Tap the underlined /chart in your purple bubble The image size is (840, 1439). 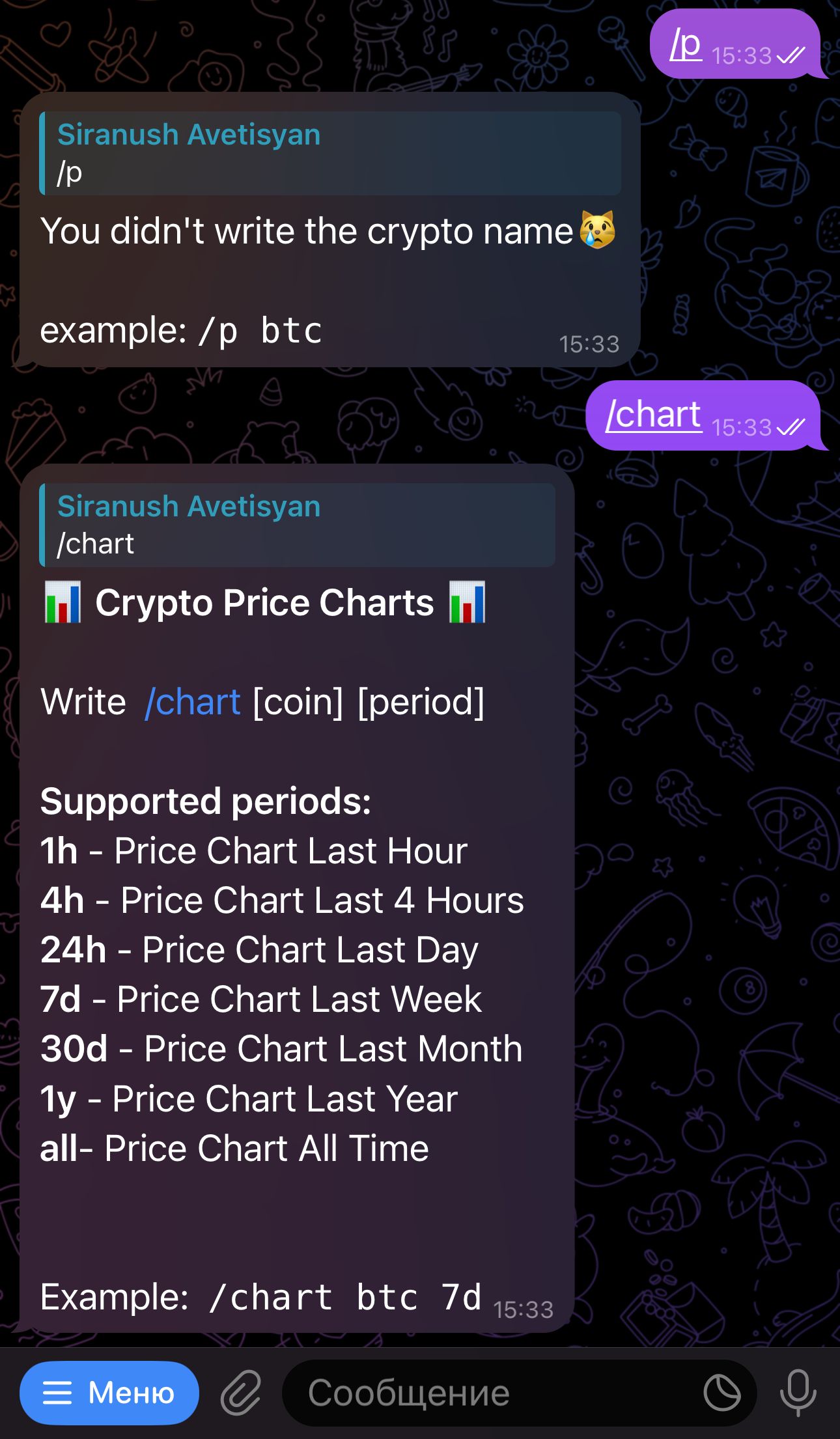click(x=653, y=415)
